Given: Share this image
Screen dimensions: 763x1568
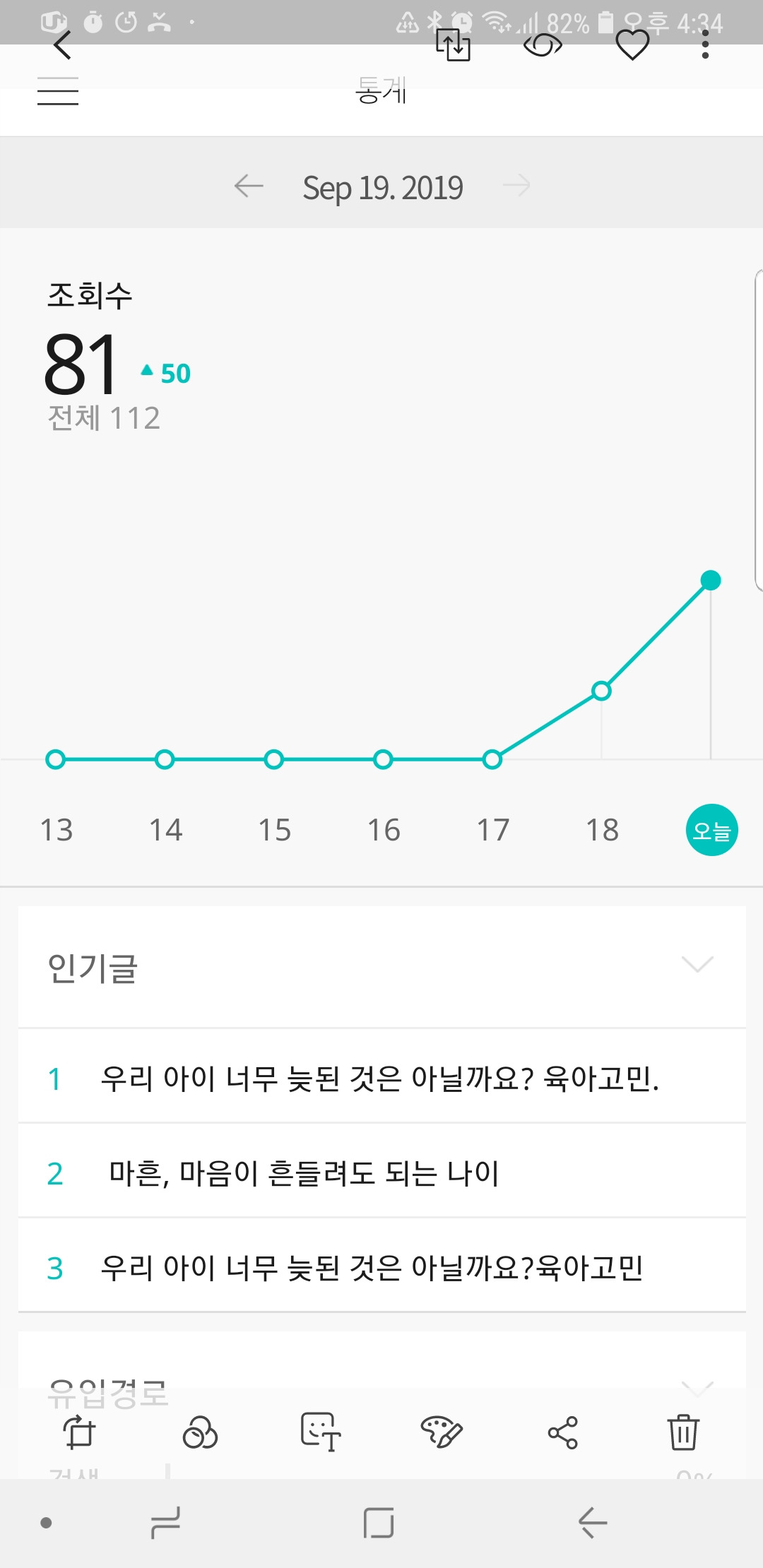Looking at the screenshot, I should pyautogui.click(x=563, y=1432).
